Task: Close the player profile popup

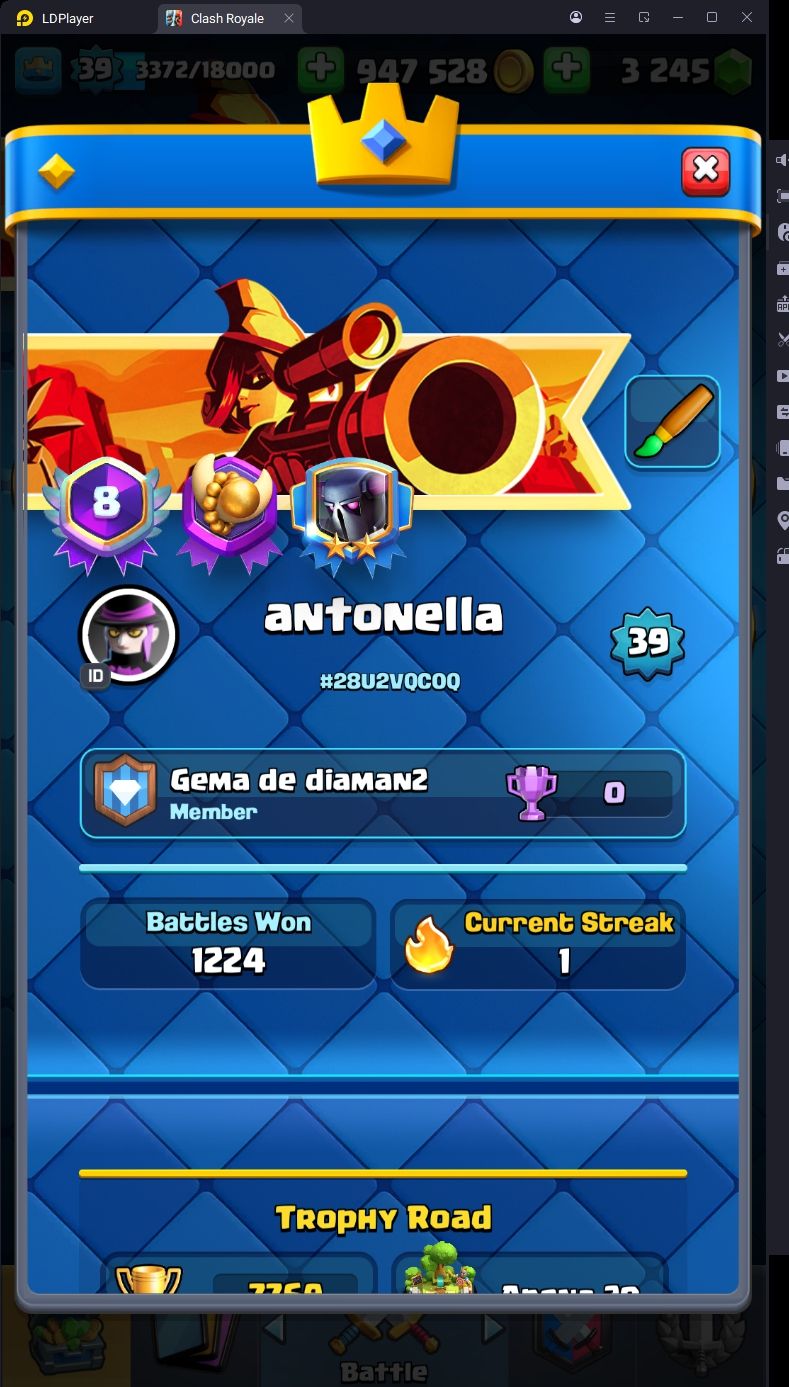Action: point(705,170)
